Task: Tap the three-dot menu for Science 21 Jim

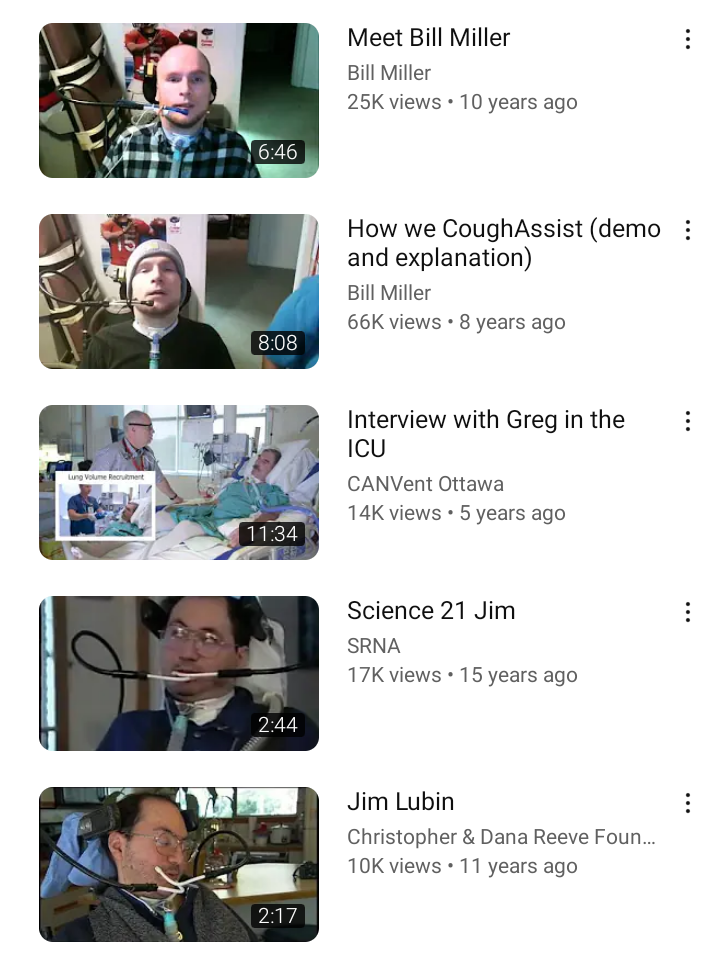Action: [687, 612]
